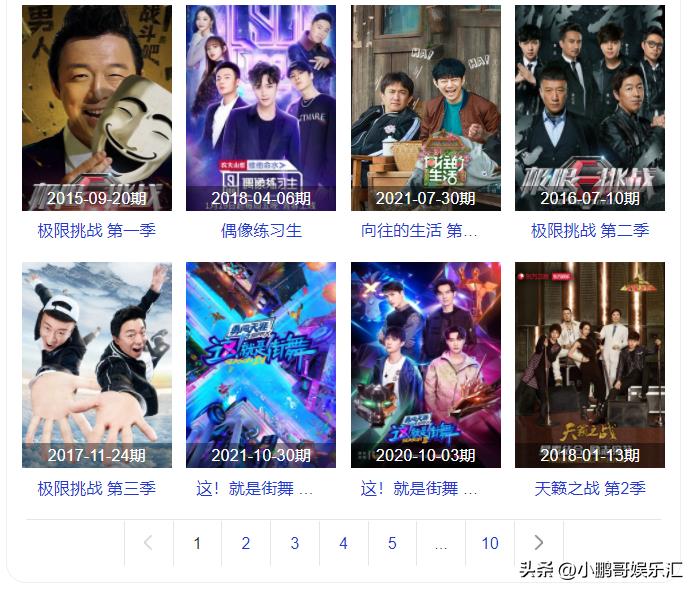
Task: Jump to last page 10
Action: 490,543
